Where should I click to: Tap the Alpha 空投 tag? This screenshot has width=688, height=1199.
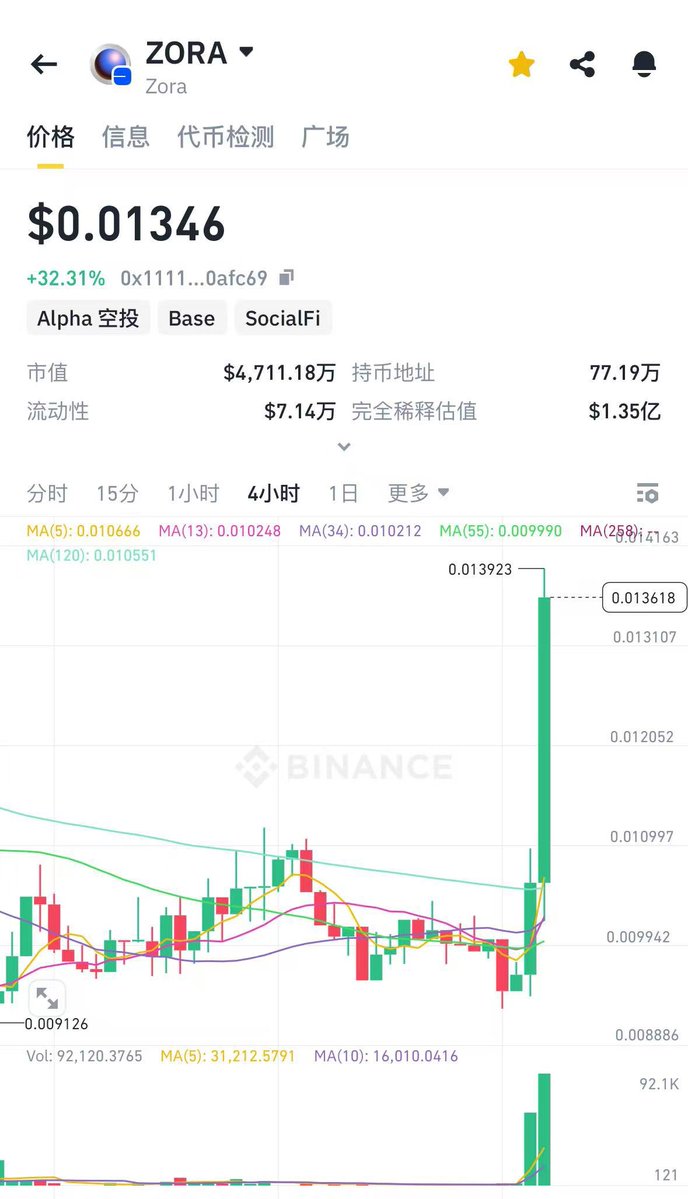88,318
